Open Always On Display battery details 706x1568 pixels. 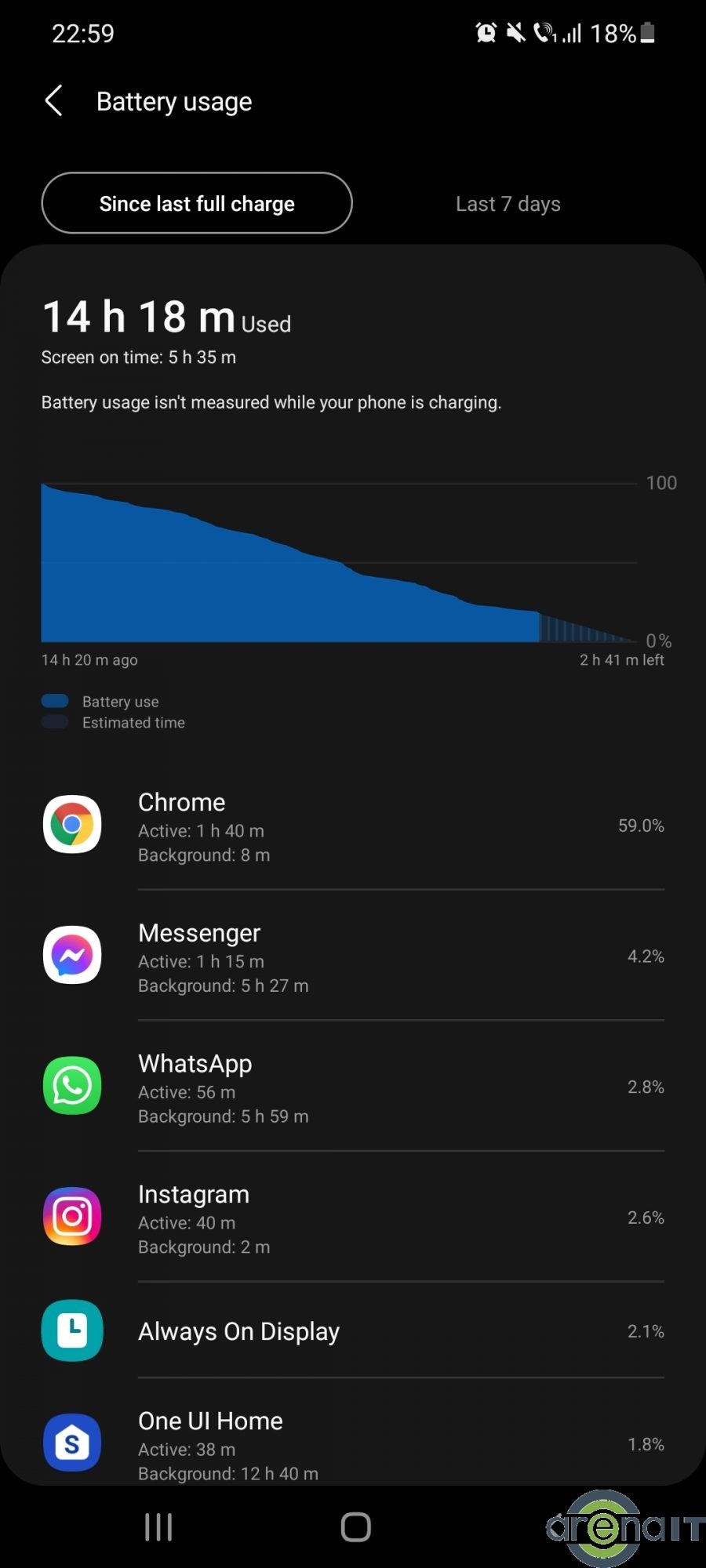(353, 1331)
